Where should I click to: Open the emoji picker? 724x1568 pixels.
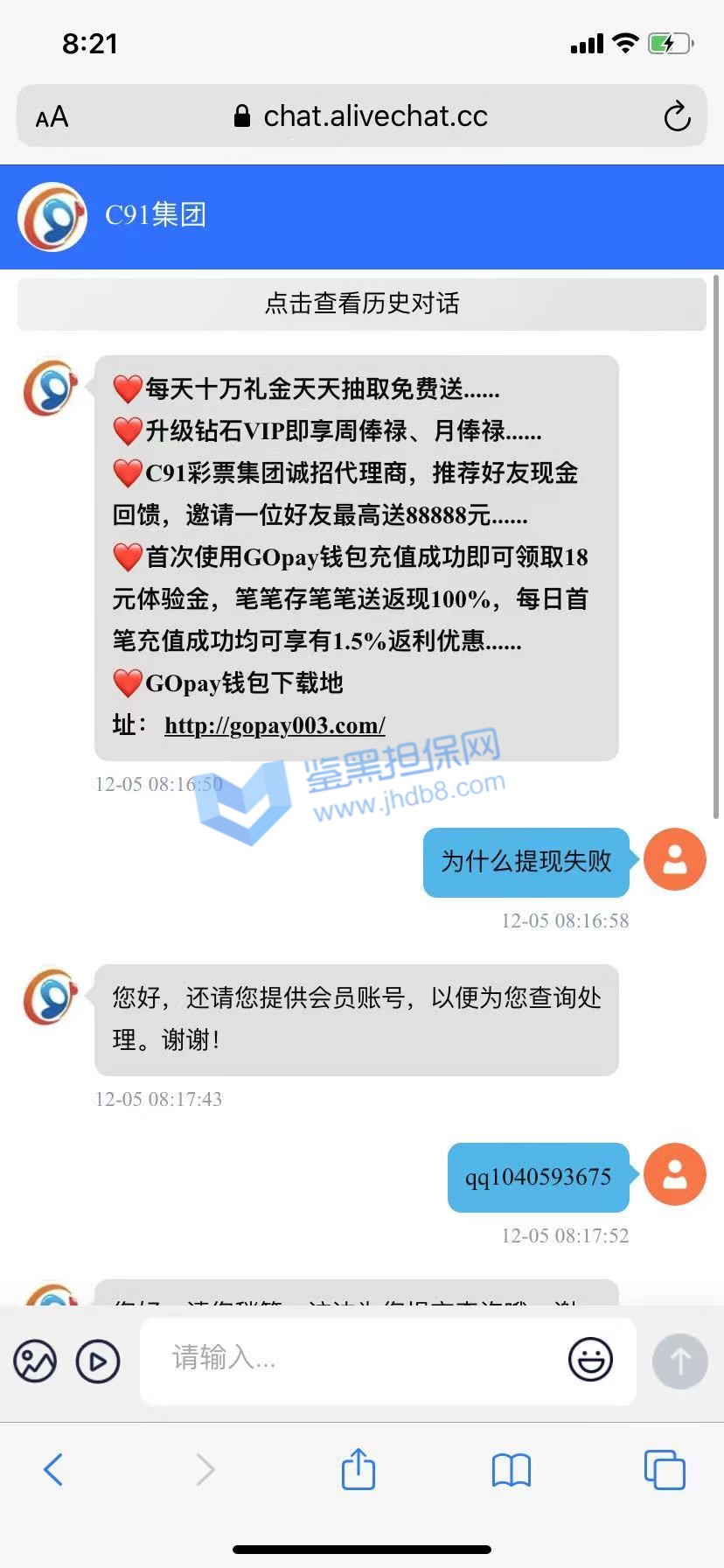tap(590, 1360)
